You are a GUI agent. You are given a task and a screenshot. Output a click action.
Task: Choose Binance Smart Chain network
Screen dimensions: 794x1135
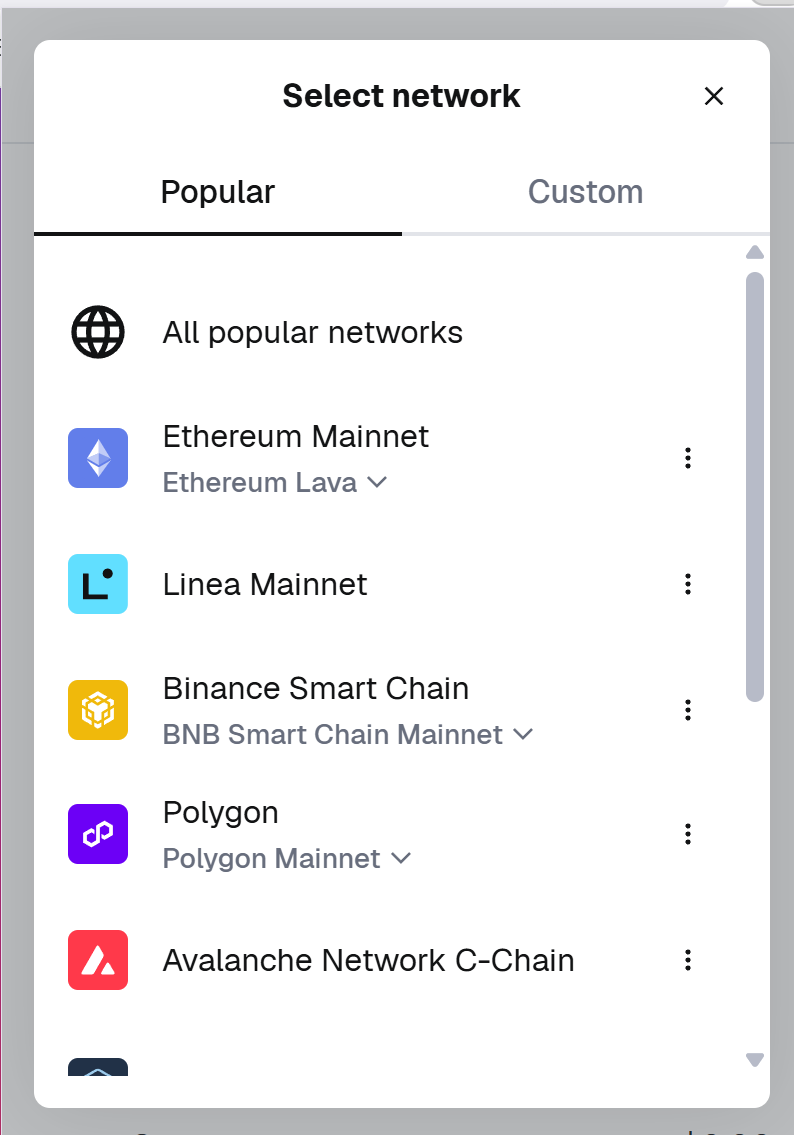click(x=316, y=689)
